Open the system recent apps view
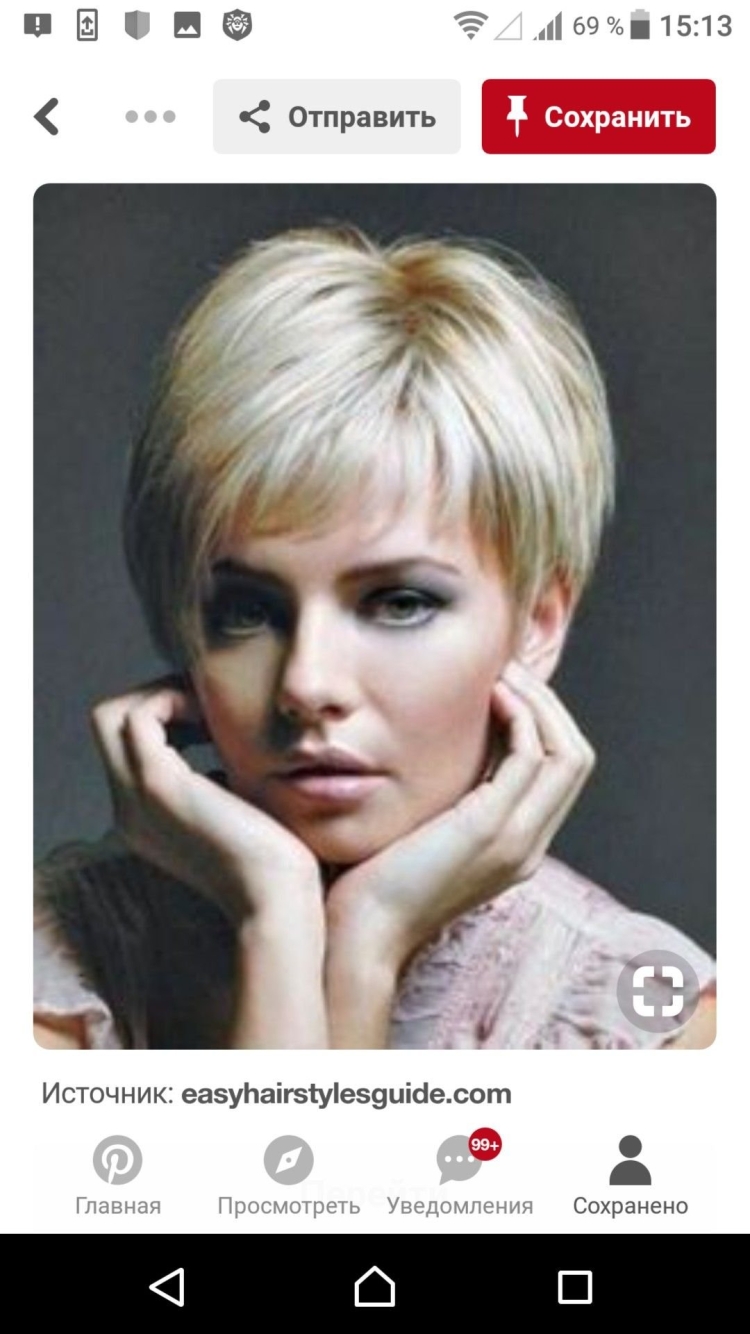The image size is (750, 1334). tap(575, 1286)
